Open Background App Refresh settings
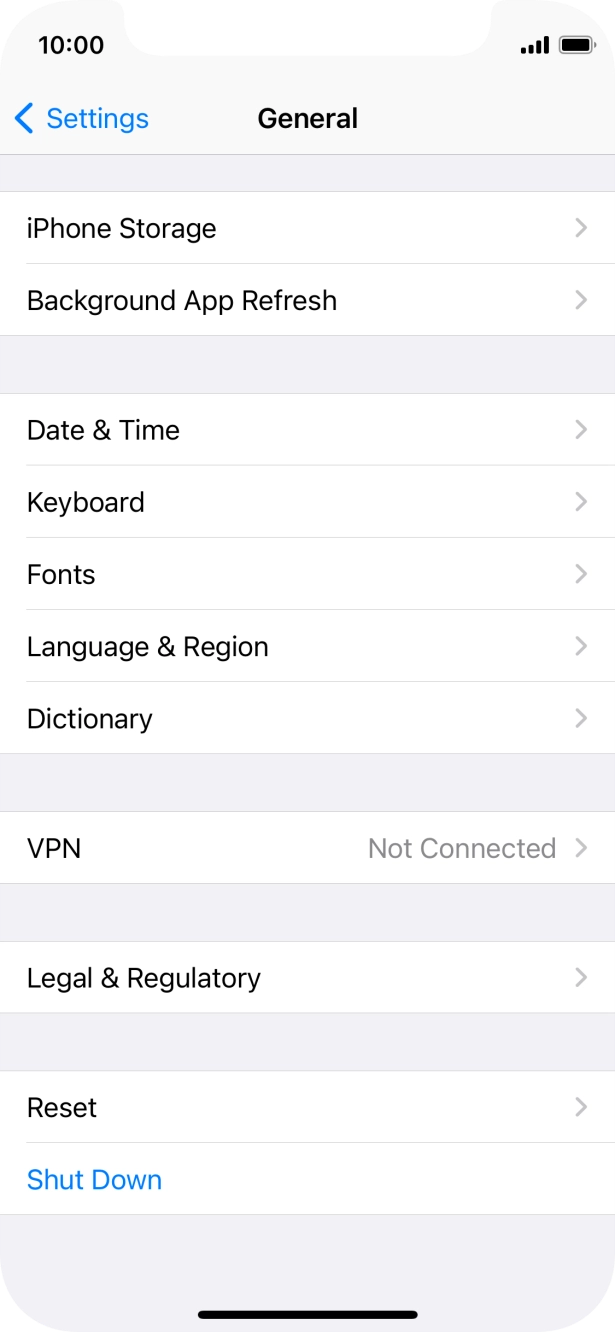615x1332 pixels. pos(307,300)
